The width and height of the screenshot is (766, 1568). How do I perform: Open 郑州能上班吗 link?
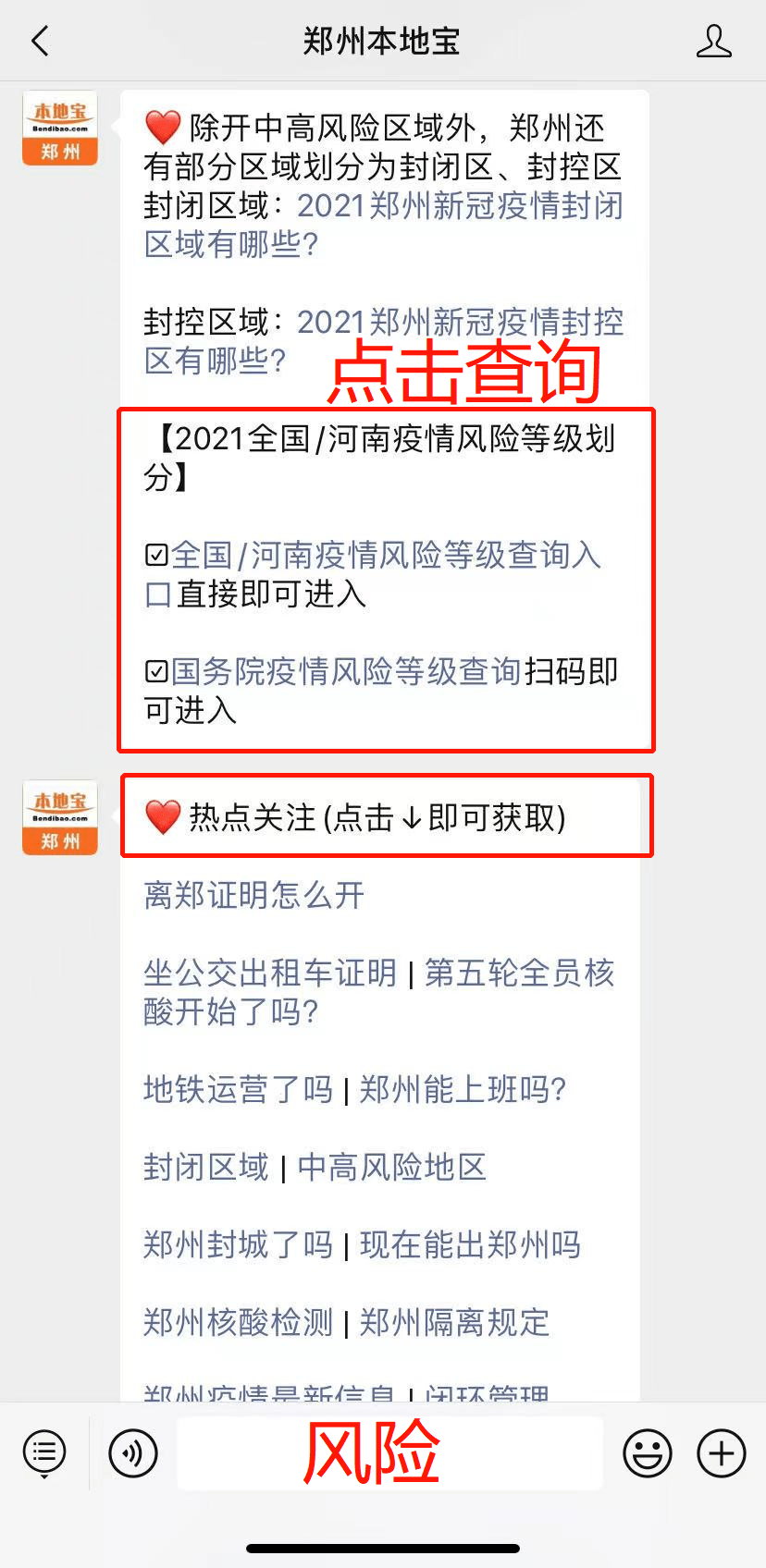click(x=463, y=1089)
